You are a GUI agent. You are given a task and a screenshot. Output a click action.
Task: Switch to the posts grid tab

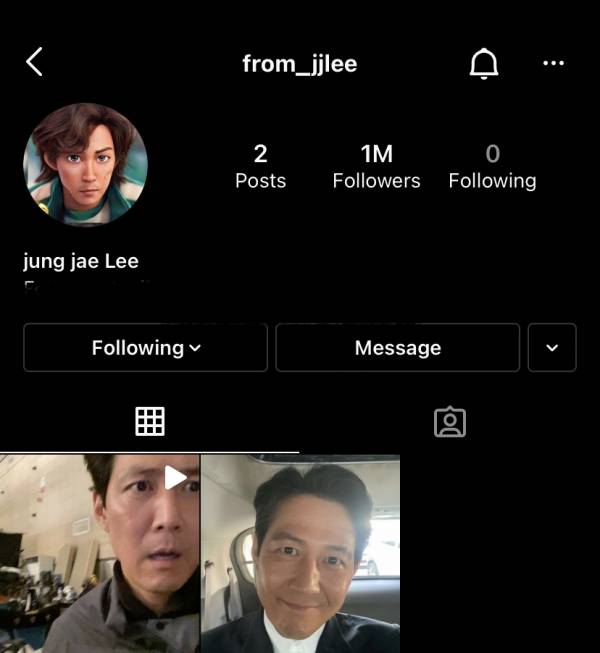(150, 422)
